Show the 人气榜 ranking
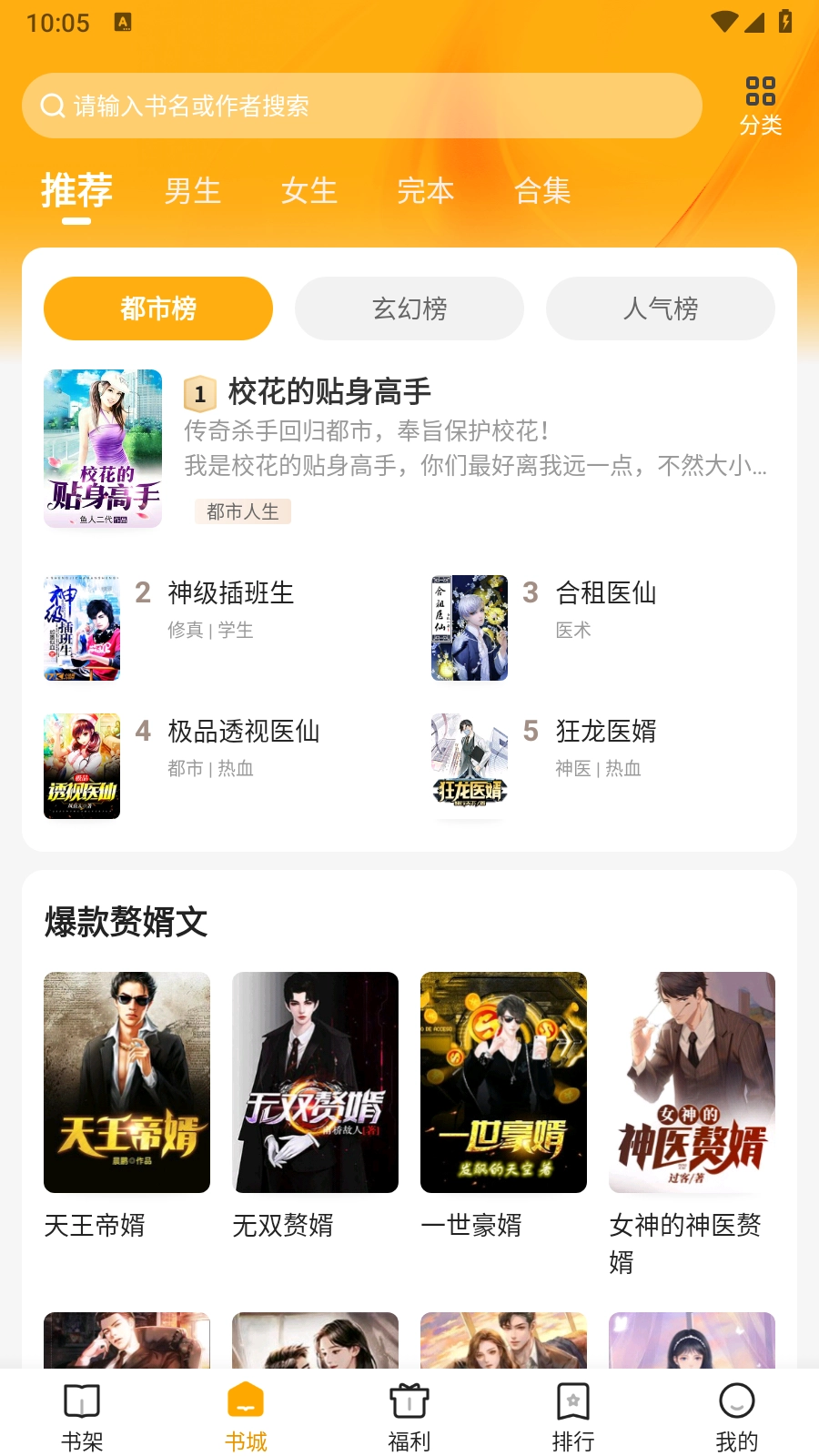Screen dimensions: 819x1456 point(661,308)
